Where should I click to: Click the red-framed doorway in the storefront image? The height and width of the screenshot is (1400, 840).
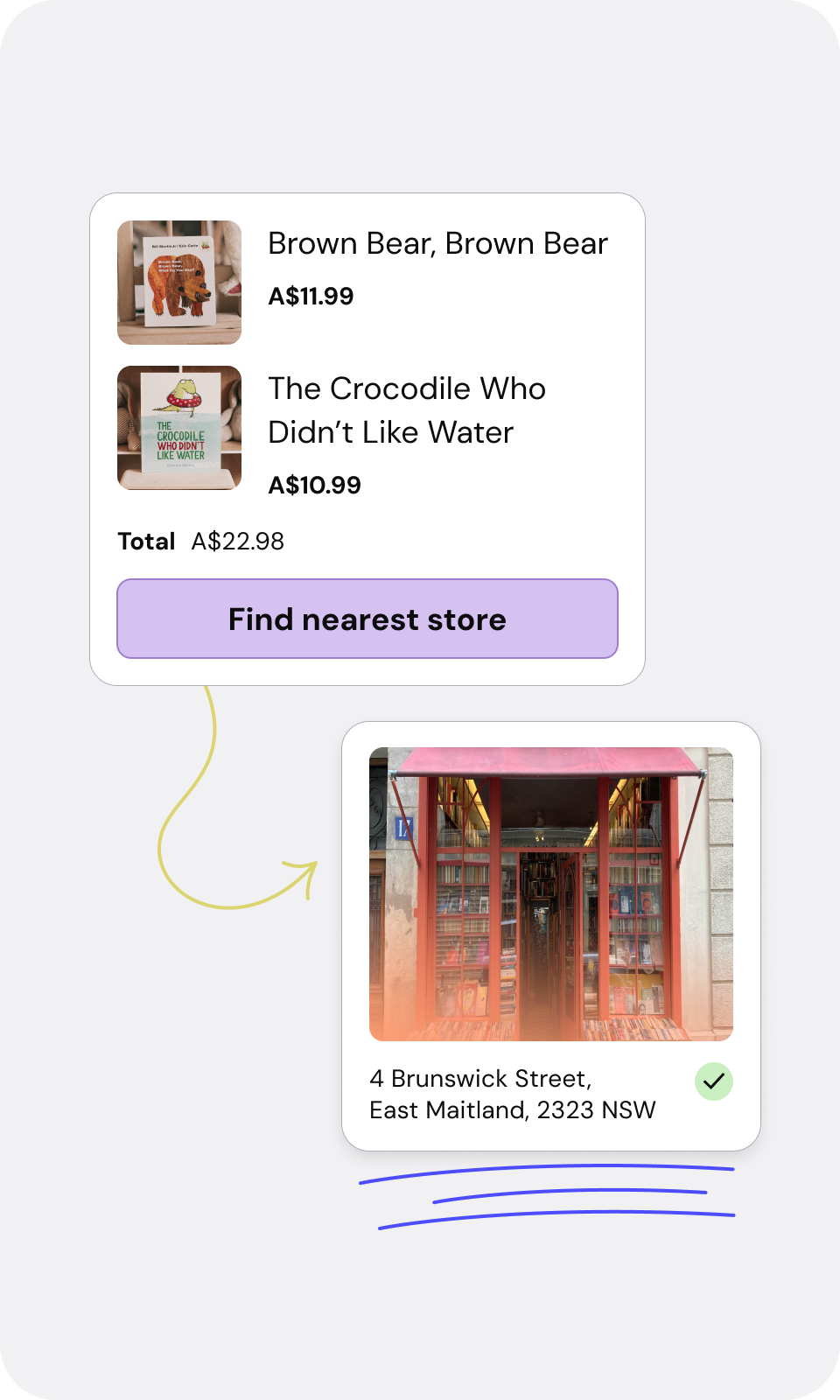(x=550, y=927)
